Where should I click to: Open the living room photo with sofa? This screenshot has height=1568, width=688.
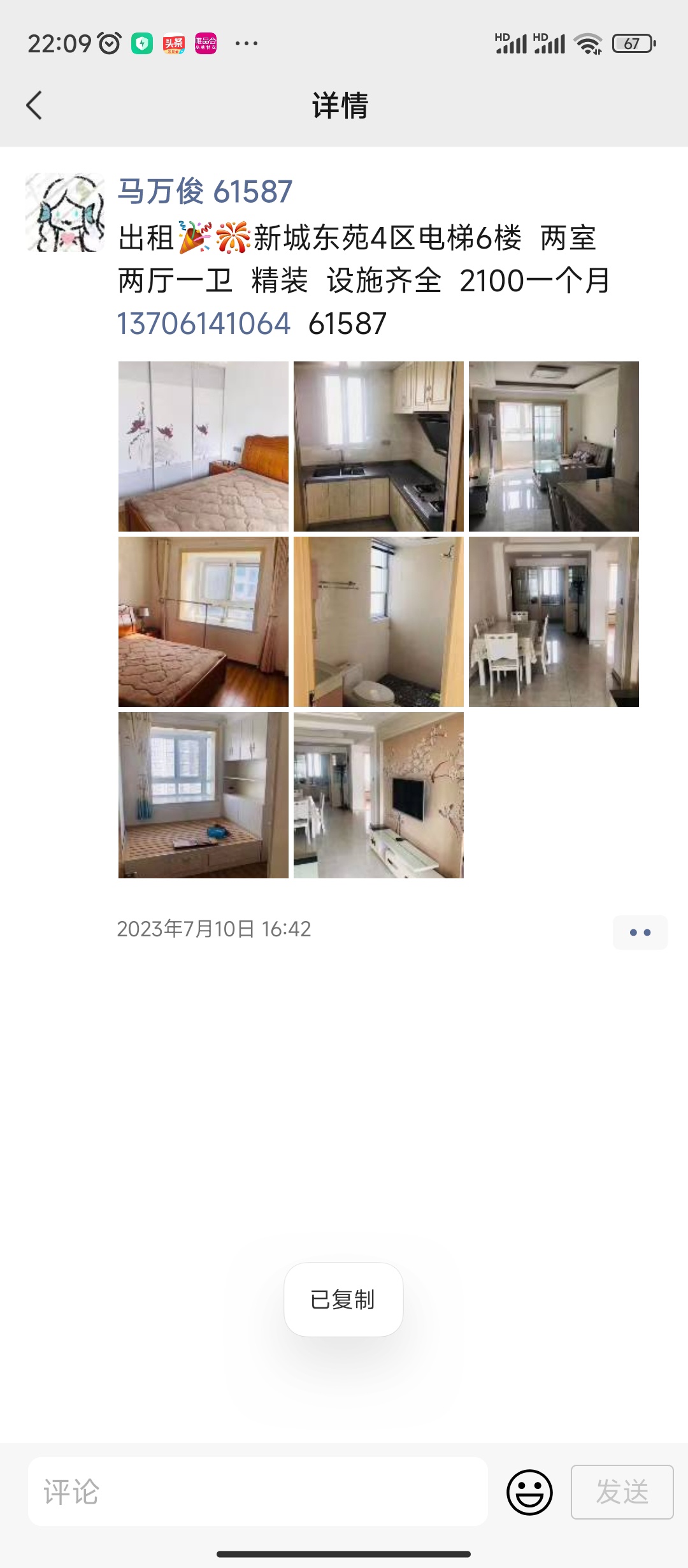[554, 446]
